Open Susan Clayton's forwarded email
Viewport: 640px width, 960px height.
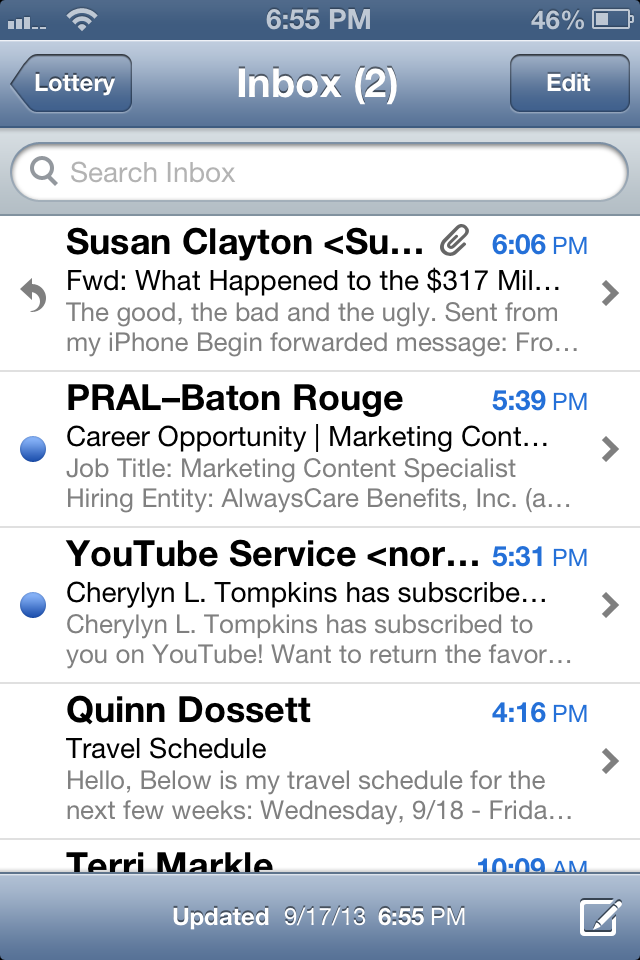(320, 293)
